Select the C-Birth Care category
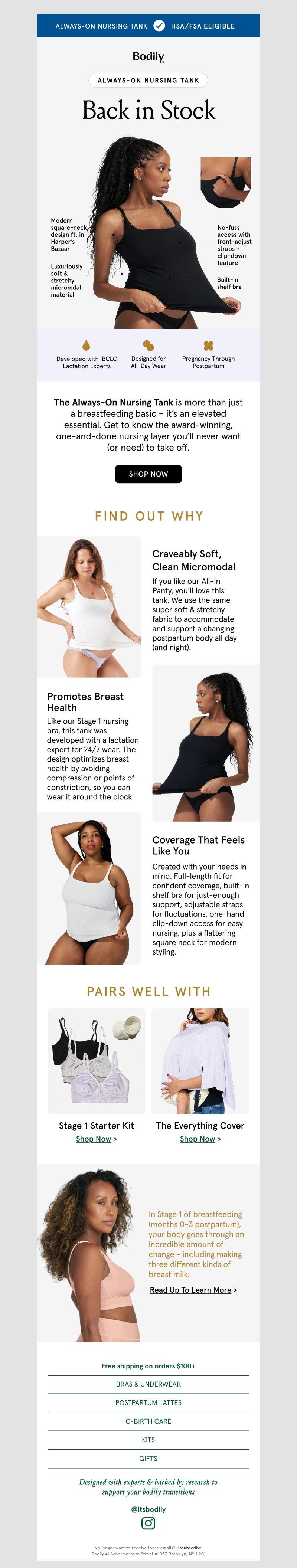The height and width of the screenshot is (1568, 297). [x=148, y=1421]
